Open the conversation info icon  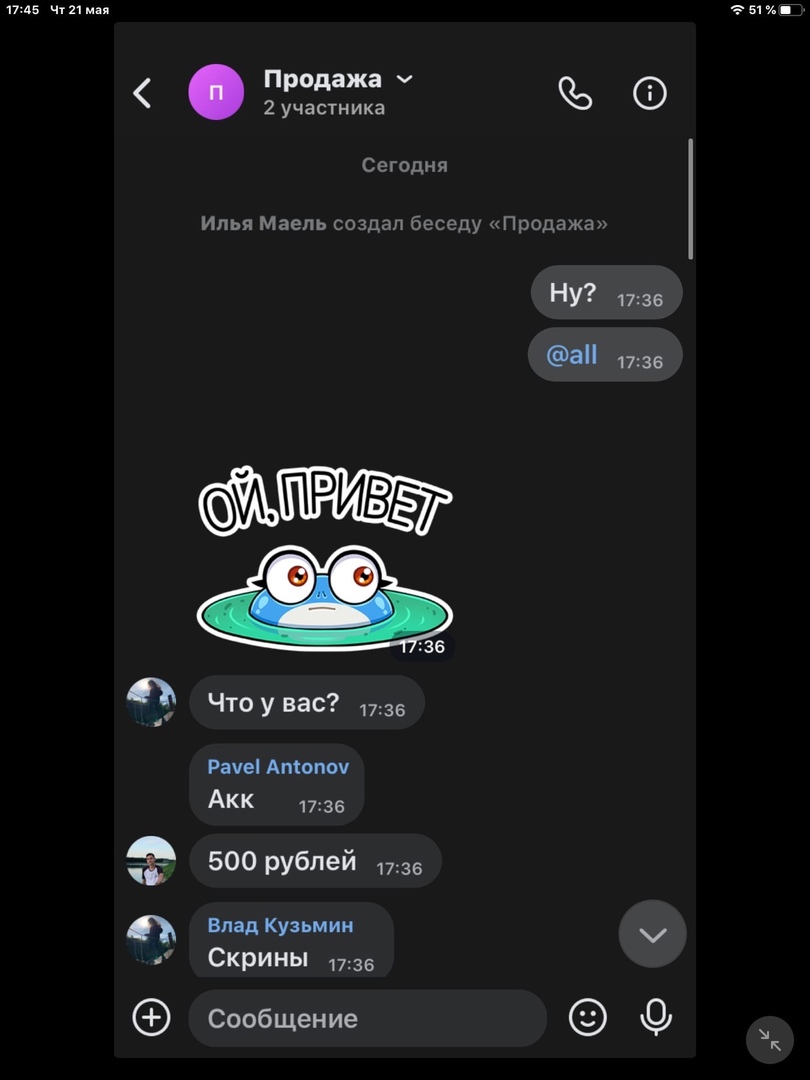[x=650, y=93]
